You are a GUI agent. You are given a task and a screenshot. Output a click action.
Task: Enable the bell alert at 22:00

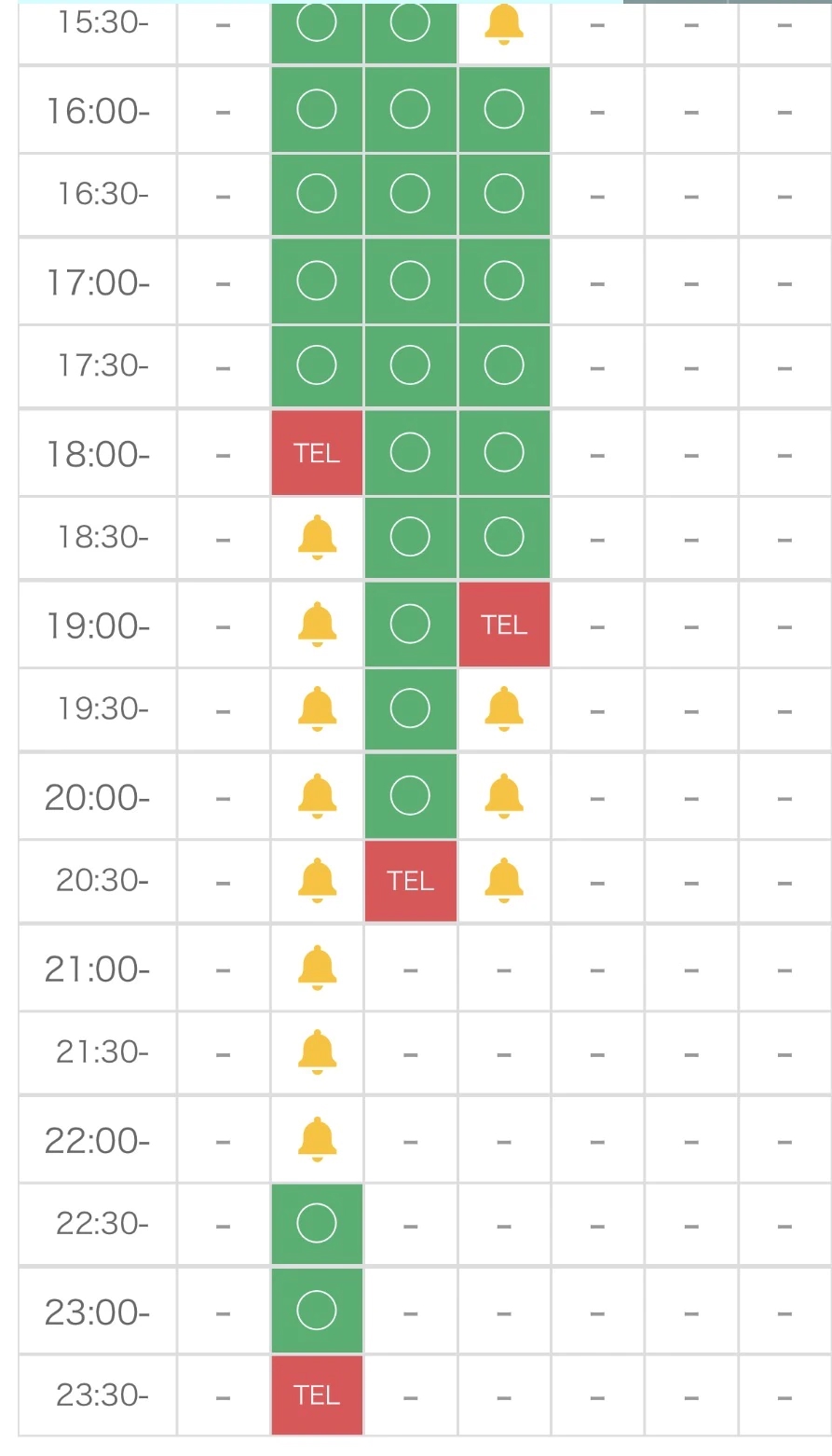pyautogui.click(x=317, y=1138)
